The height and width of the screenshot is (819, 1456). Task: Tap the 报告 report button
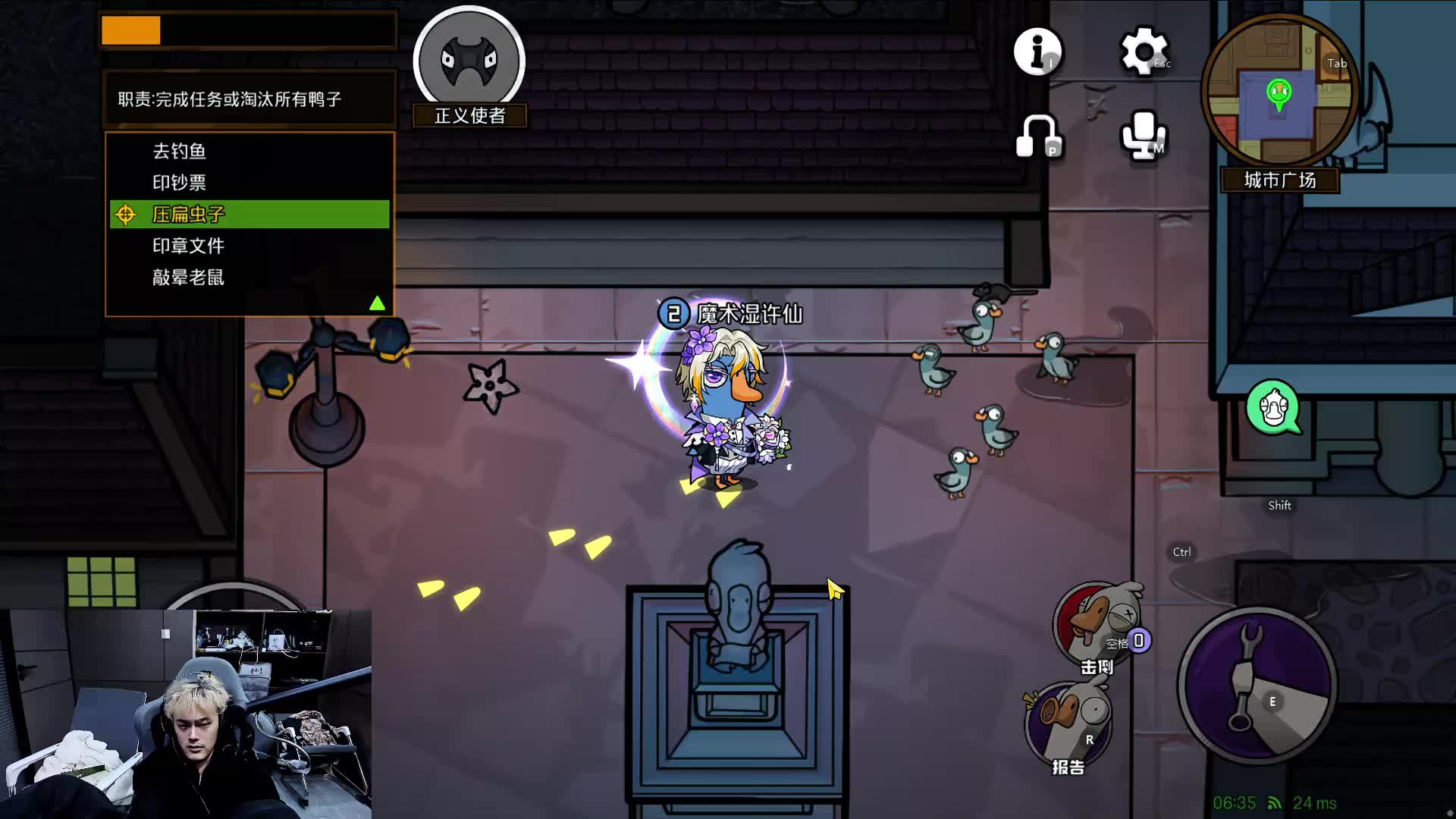tap(1068, 724)
